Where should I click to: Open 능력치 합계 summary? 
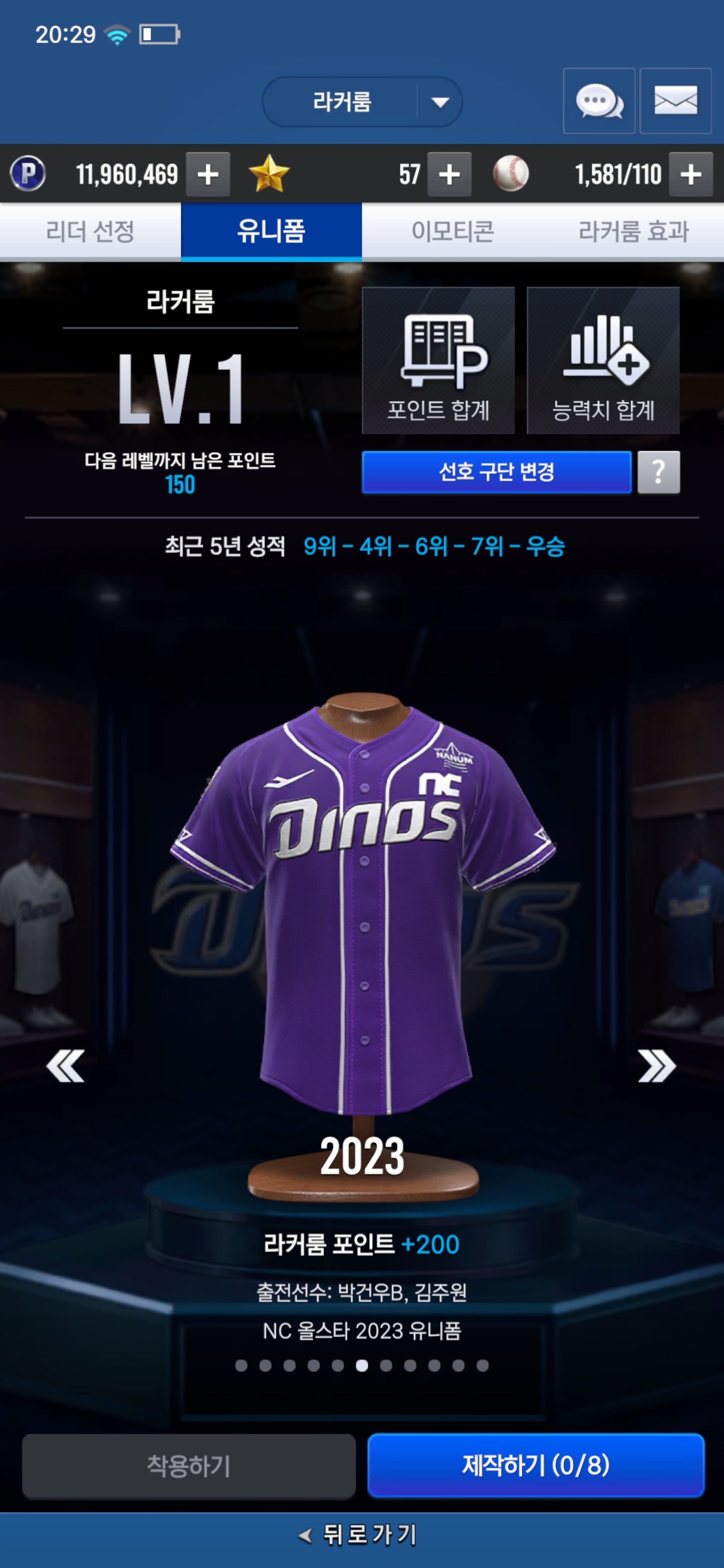point(603,361)
